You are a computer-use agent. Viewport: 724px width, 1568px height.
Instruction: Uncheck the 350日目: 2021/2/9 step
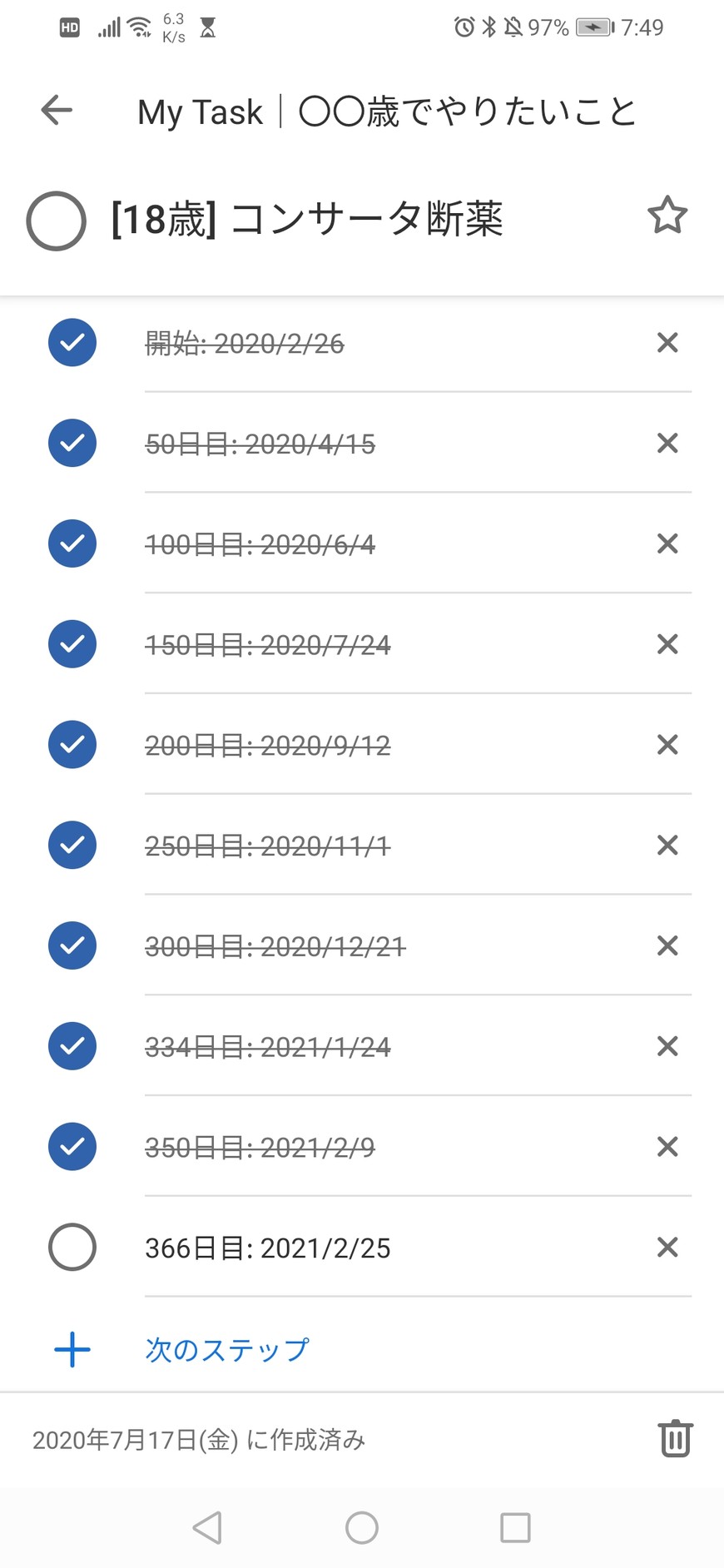tap(72, 1147)
